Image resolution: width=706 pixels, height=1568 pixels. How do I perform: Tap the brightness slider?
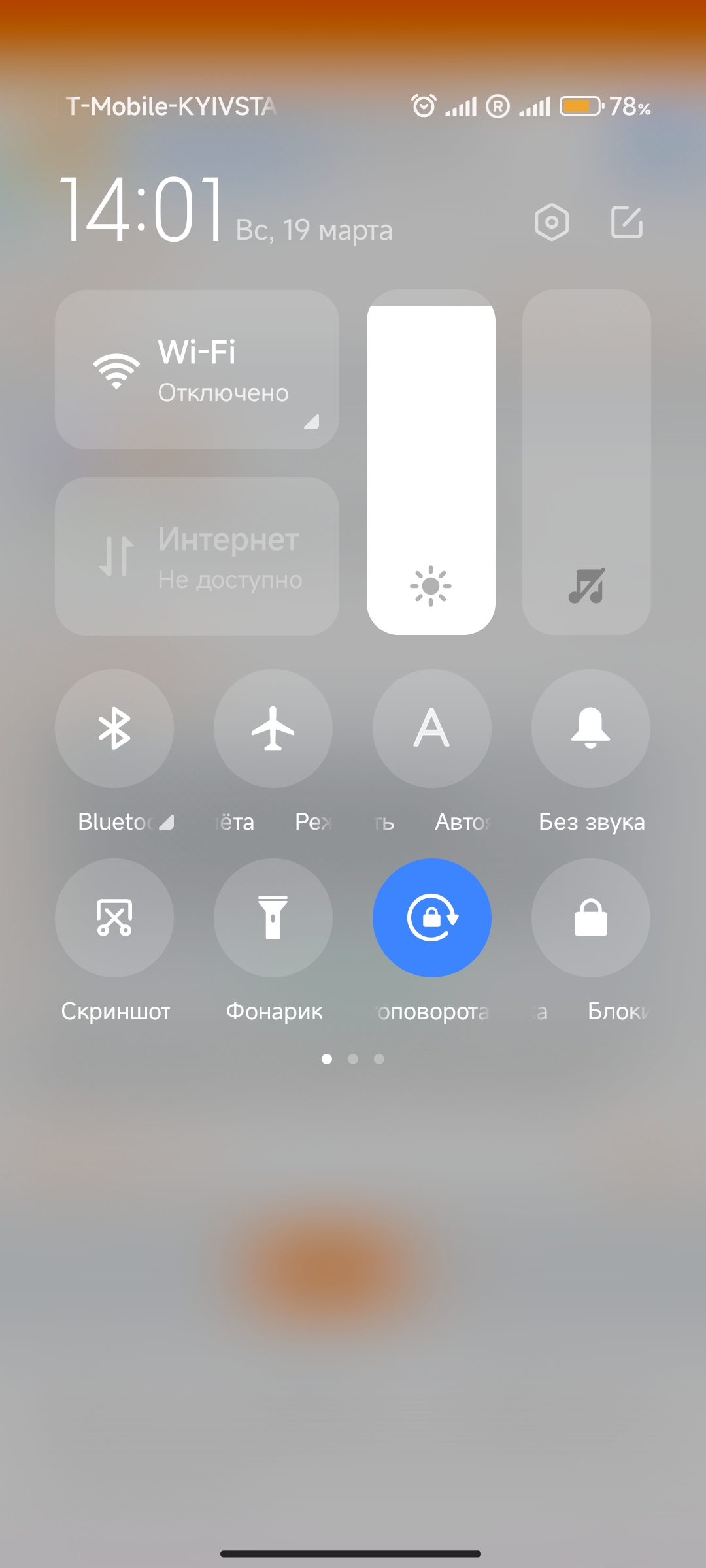tap(431, 462)
